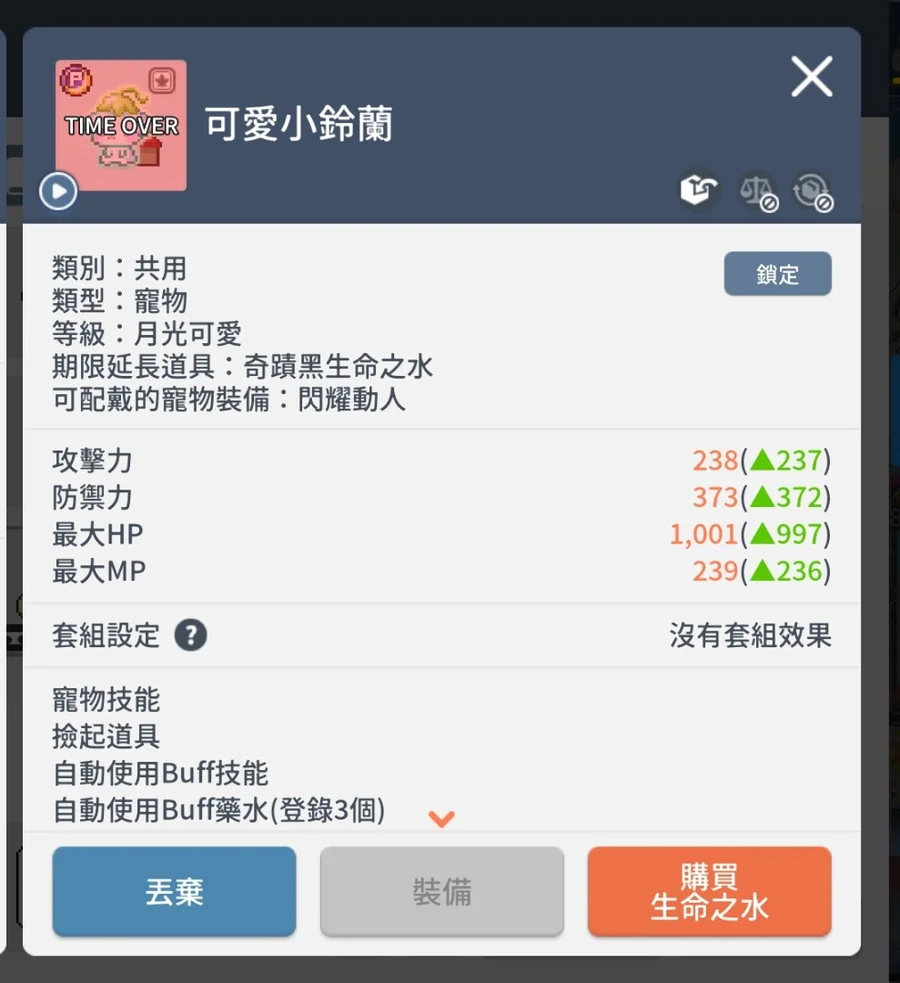Buy 生命之水 with the orange button

709,892
